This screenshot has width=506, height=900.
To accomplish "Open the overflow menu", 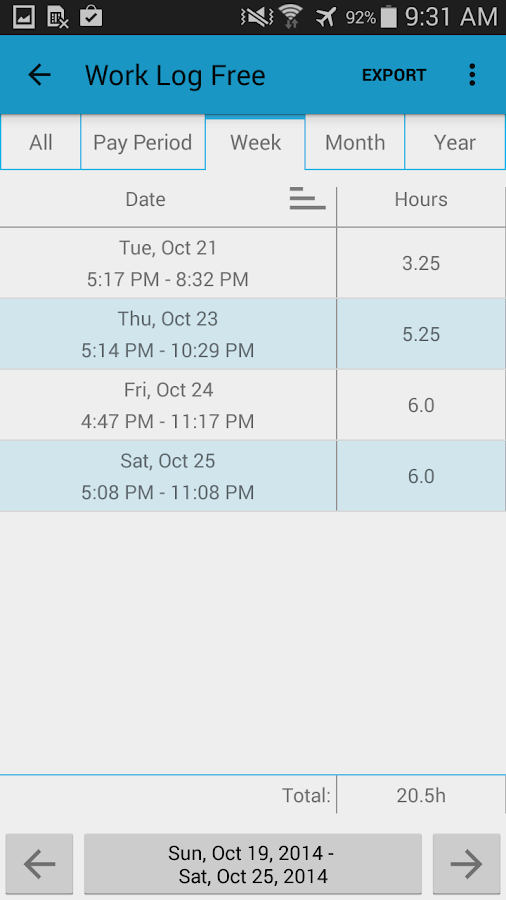I will [472, 75].
